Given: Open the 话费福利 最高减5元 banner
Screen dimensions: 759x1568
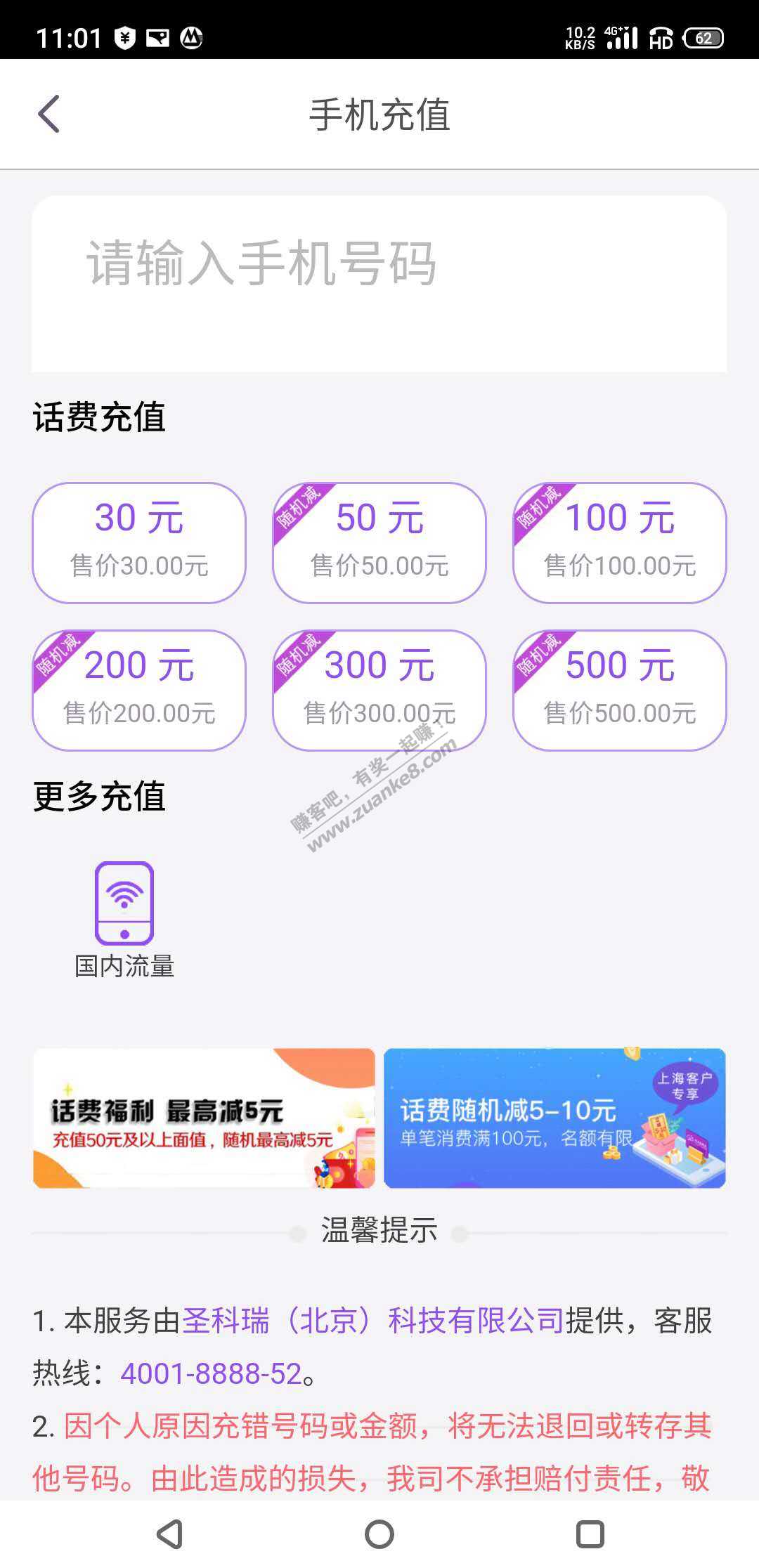Looking at the screenshot, I should pos(204,1118).
